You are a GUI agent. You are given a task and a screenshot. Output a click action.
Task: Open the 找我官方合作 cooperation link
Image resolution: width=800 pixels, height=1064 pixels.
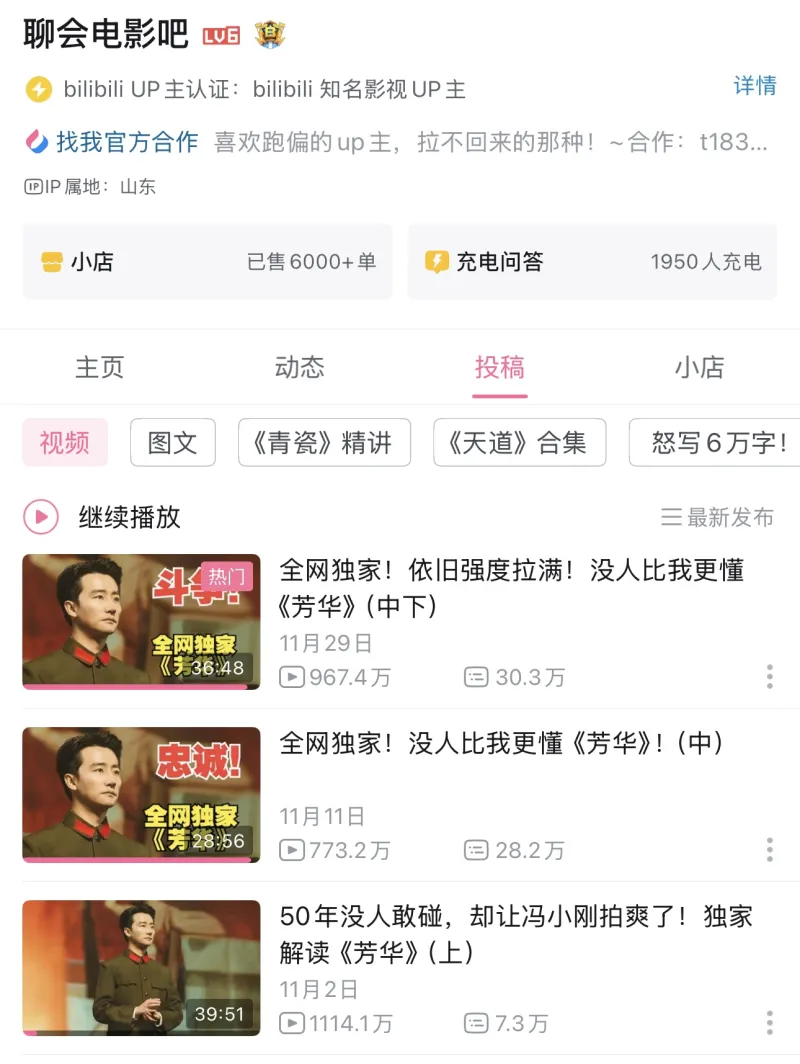[x=112, y=142]
